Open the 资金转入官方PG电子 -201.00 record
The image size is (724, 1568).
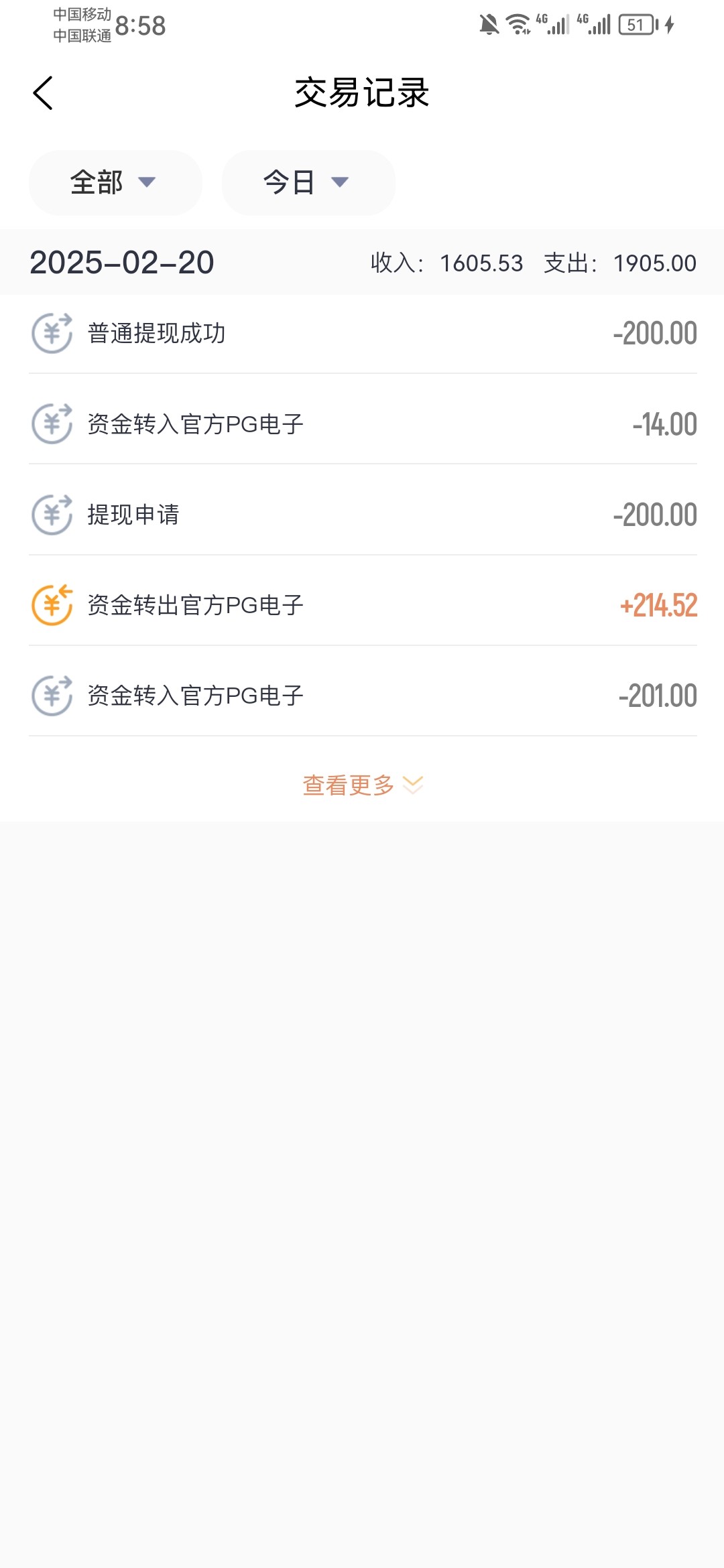[363, 696]
